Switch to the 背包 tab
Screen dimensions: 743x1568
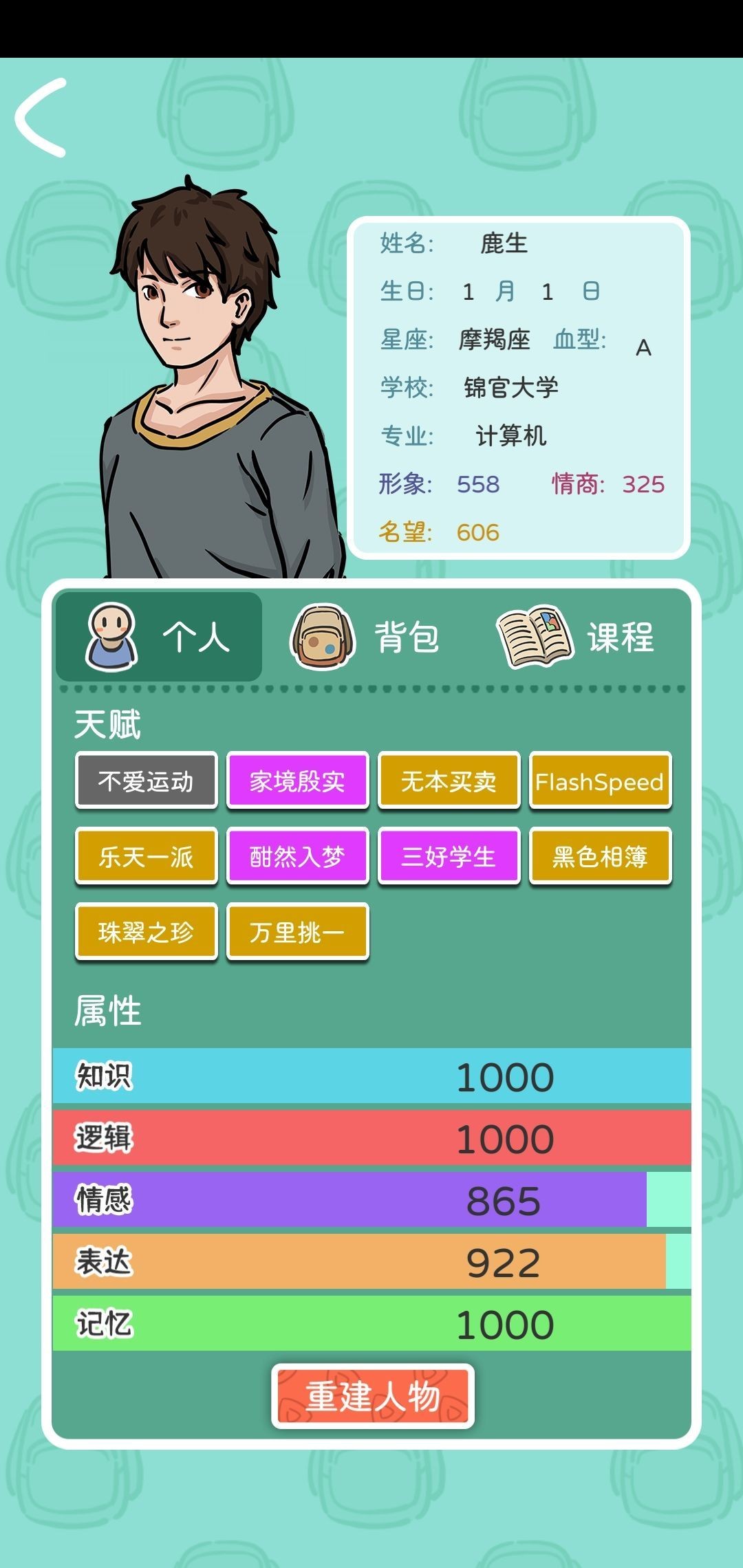tap(365, 637)
